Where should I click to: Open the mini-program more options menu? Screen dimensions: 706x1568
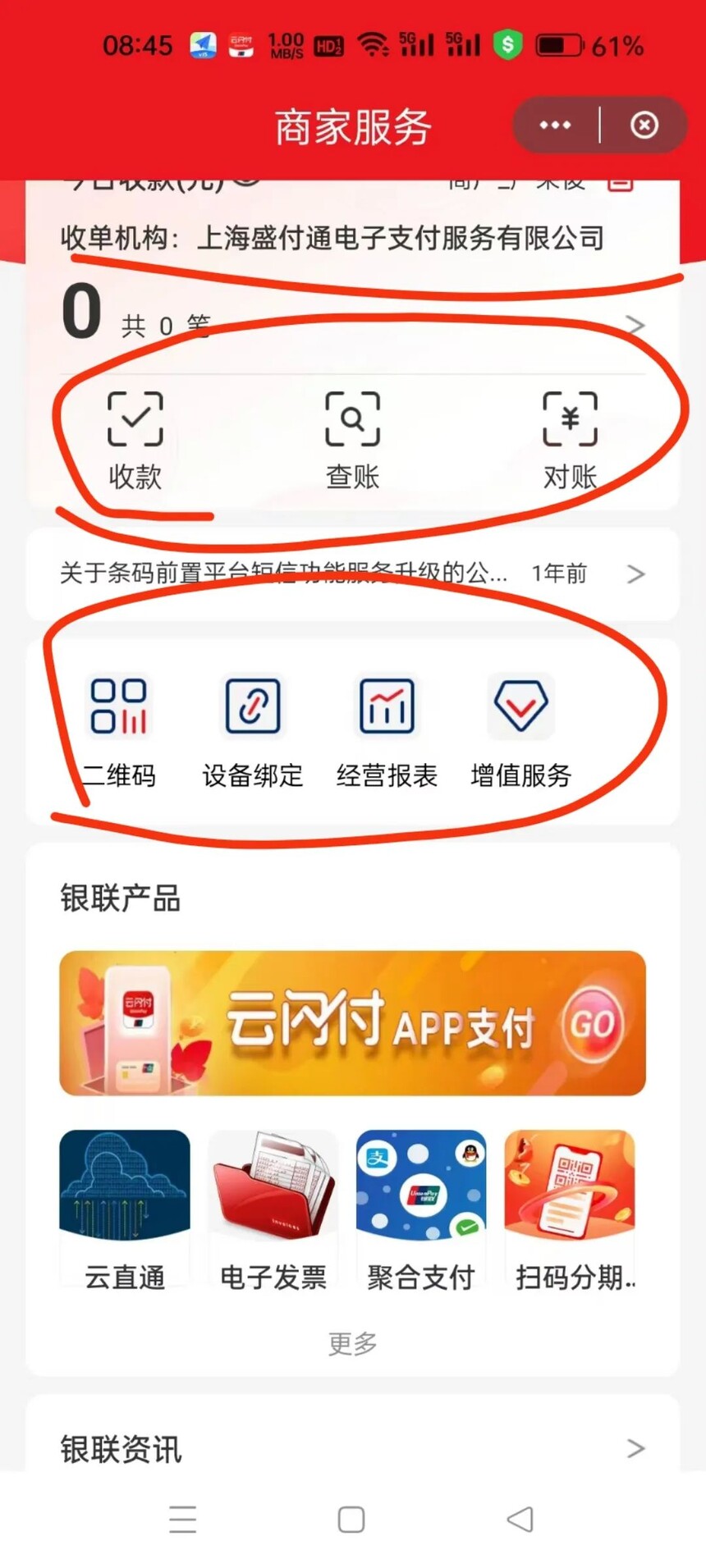(x=555, y=126)
